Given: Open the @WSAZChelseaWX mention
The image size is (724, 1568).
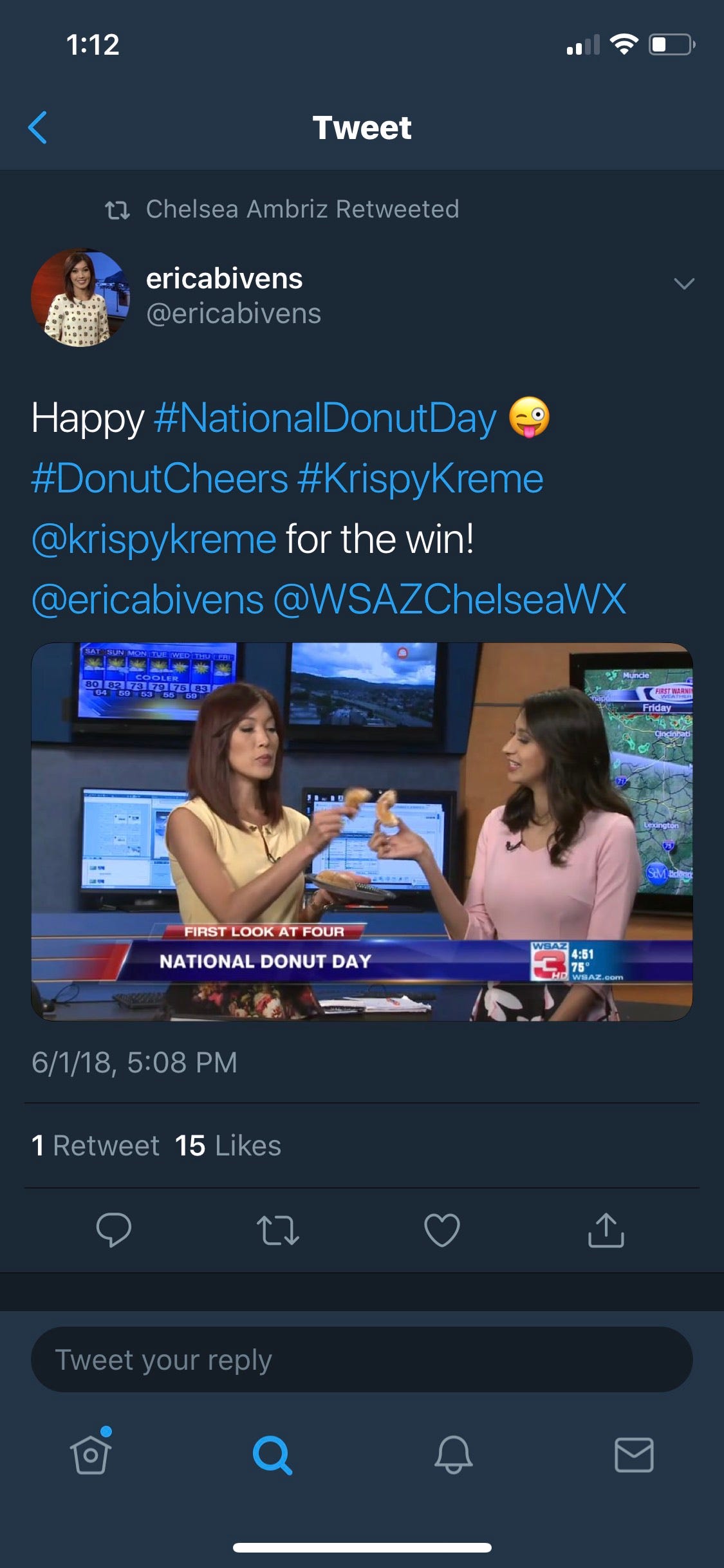Looking at the screenshot, I should (449, 599).
